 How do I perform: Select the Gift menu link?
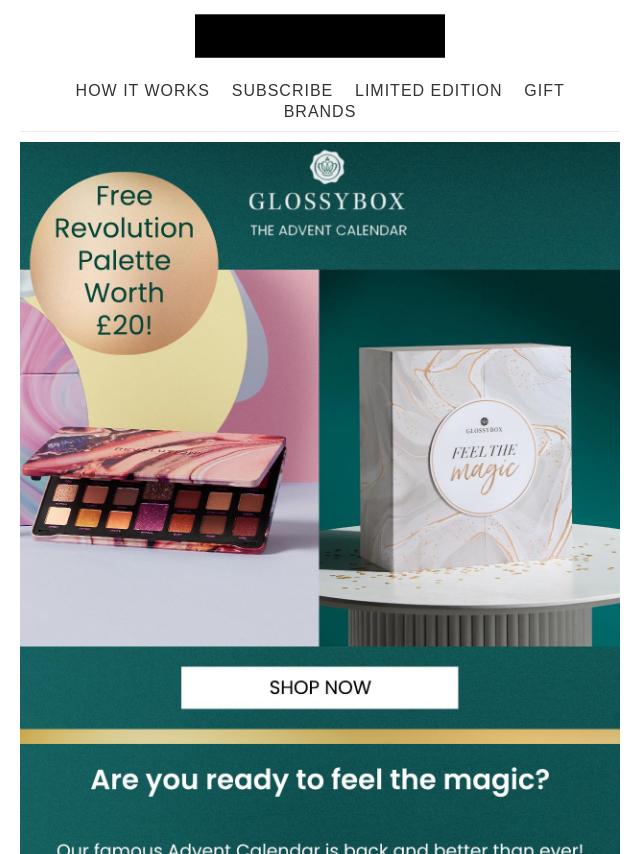pos(544,90)
